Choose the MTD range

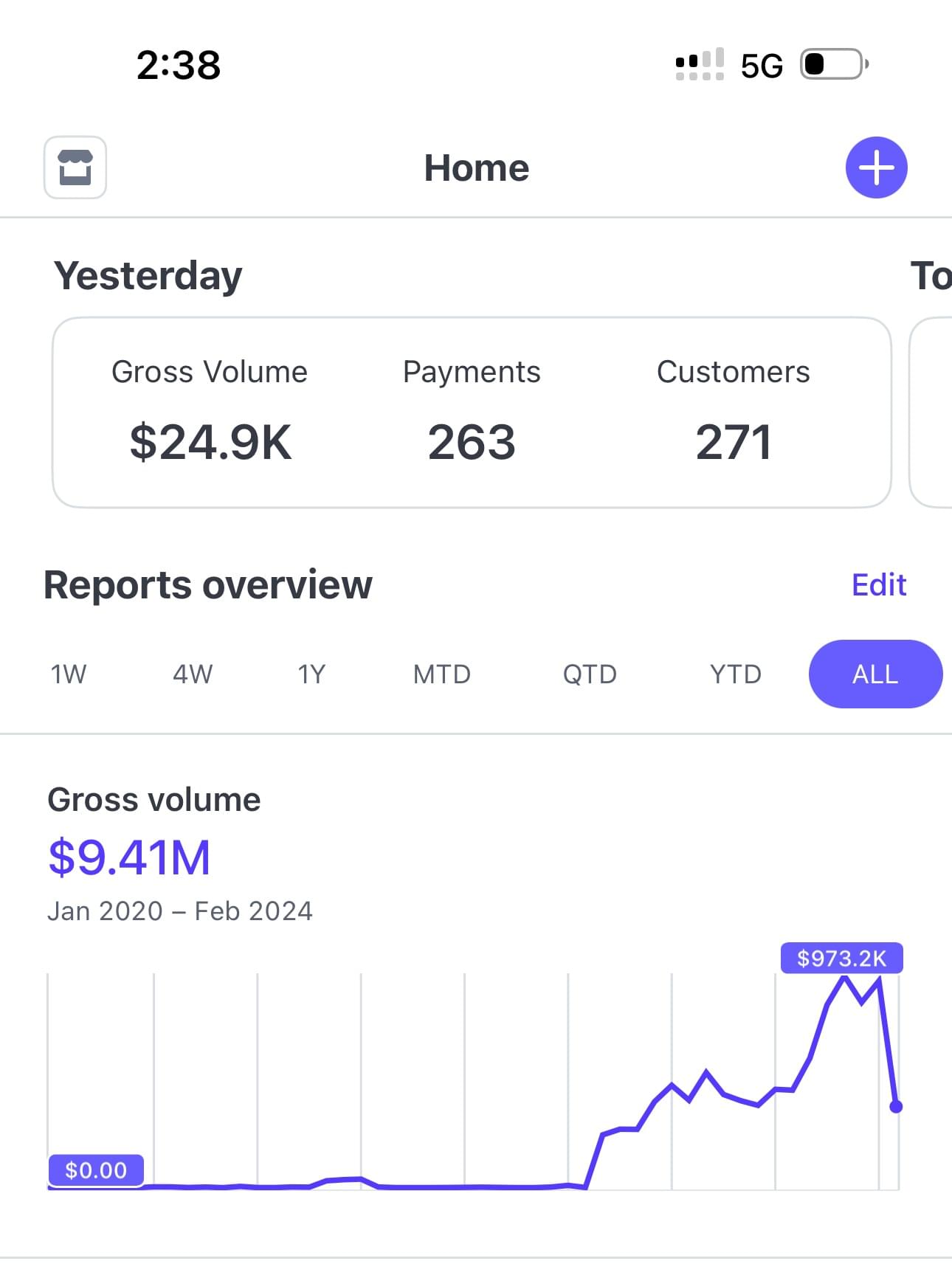[441, 674]
